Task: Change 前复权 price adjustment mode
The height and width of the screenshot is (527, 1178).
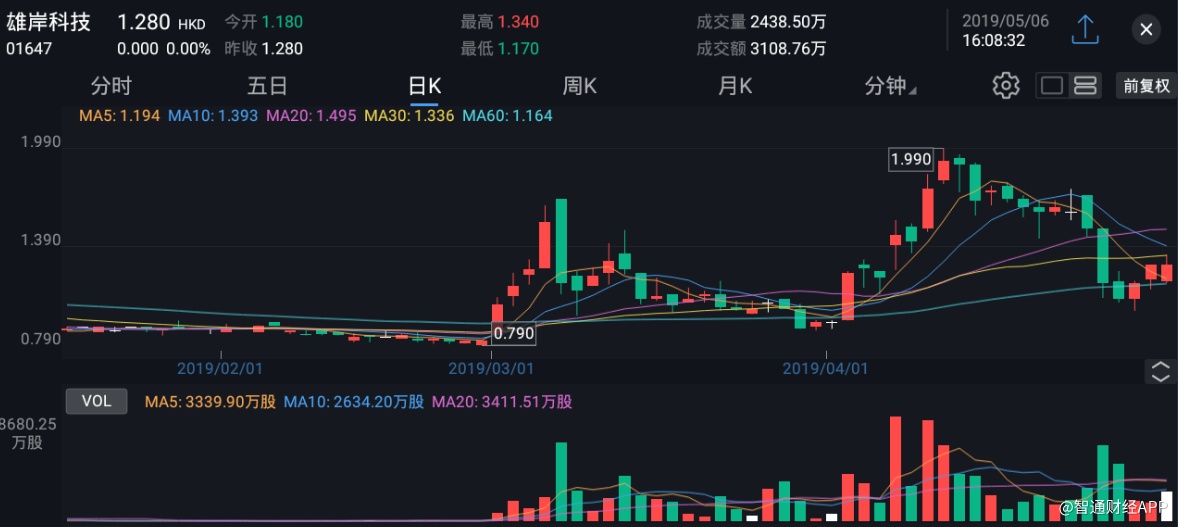Action: click(1146, 86)
